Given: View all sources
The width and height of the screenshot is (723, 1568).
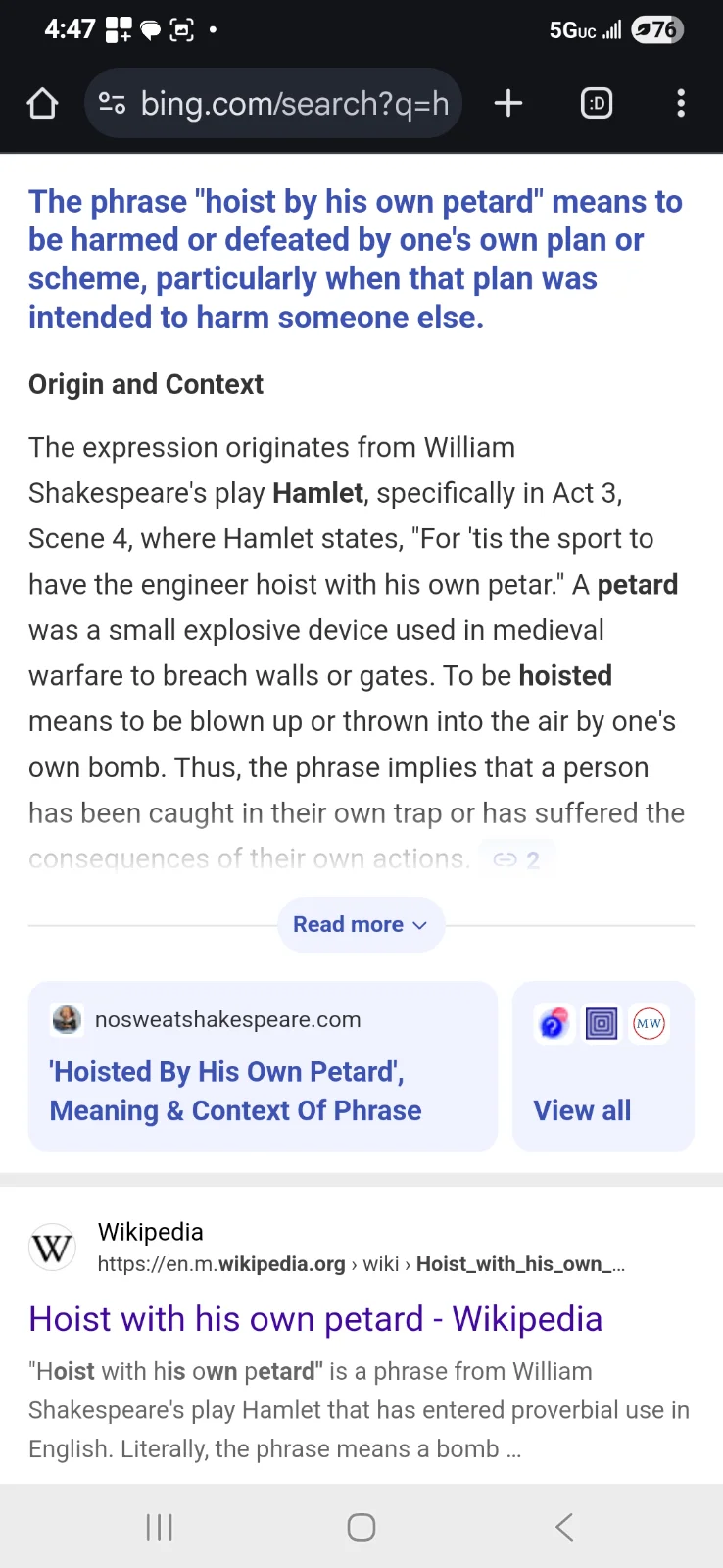Looking at the screenshot, I should pos(602,1066).
